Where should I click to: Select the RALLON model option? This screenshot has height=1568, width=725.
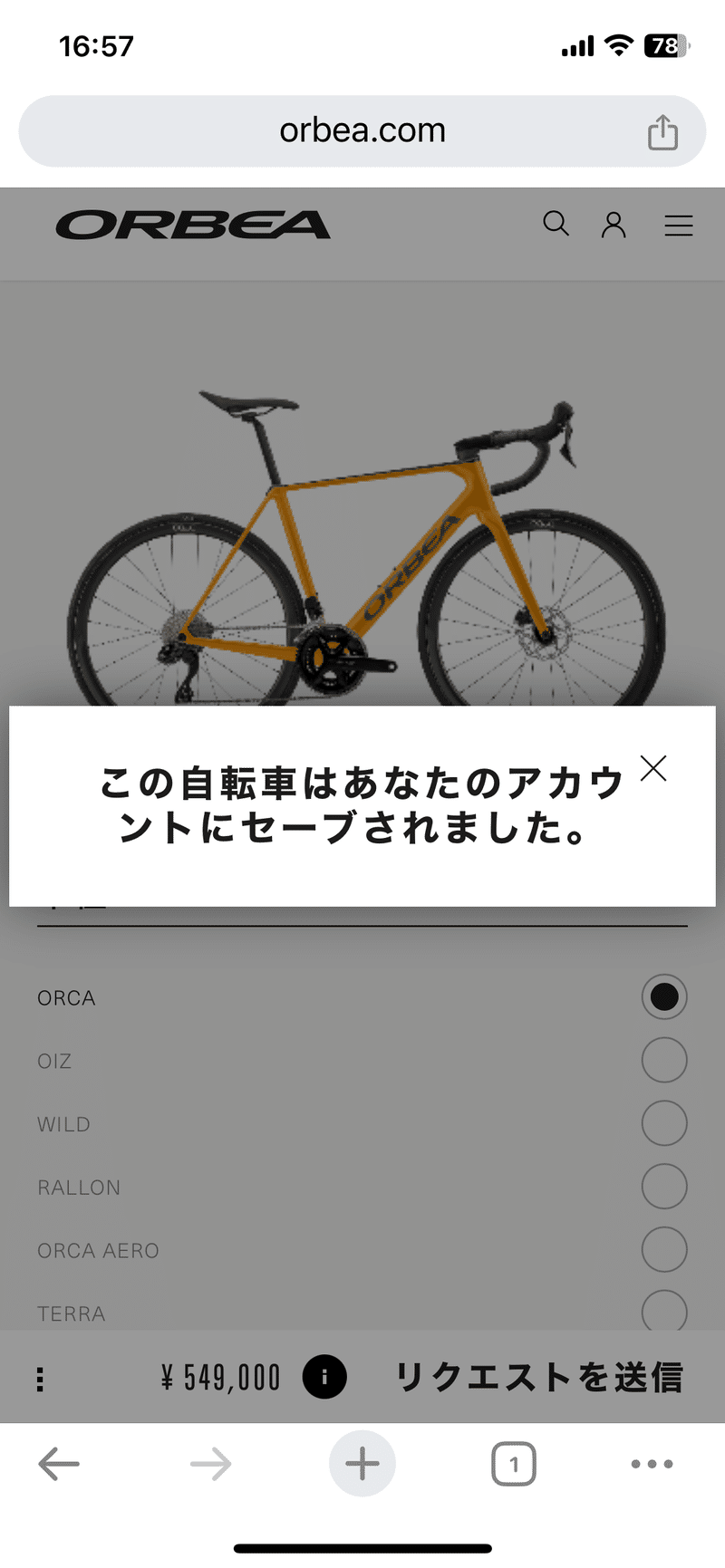pyautogui.click(x=664, y=1187)
